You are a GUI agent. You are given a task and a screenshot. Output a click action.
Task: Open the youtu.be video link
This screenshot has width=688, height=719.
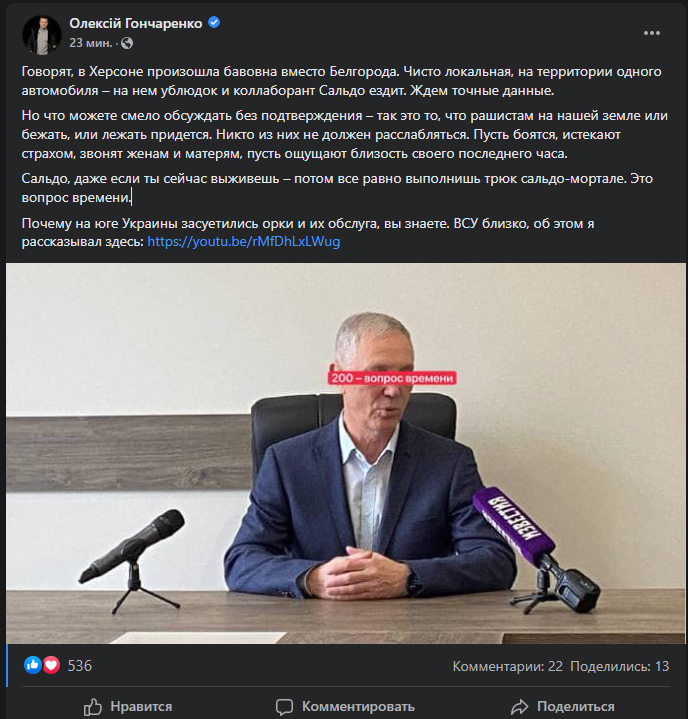pyautogui.click(x=243, y=242)
